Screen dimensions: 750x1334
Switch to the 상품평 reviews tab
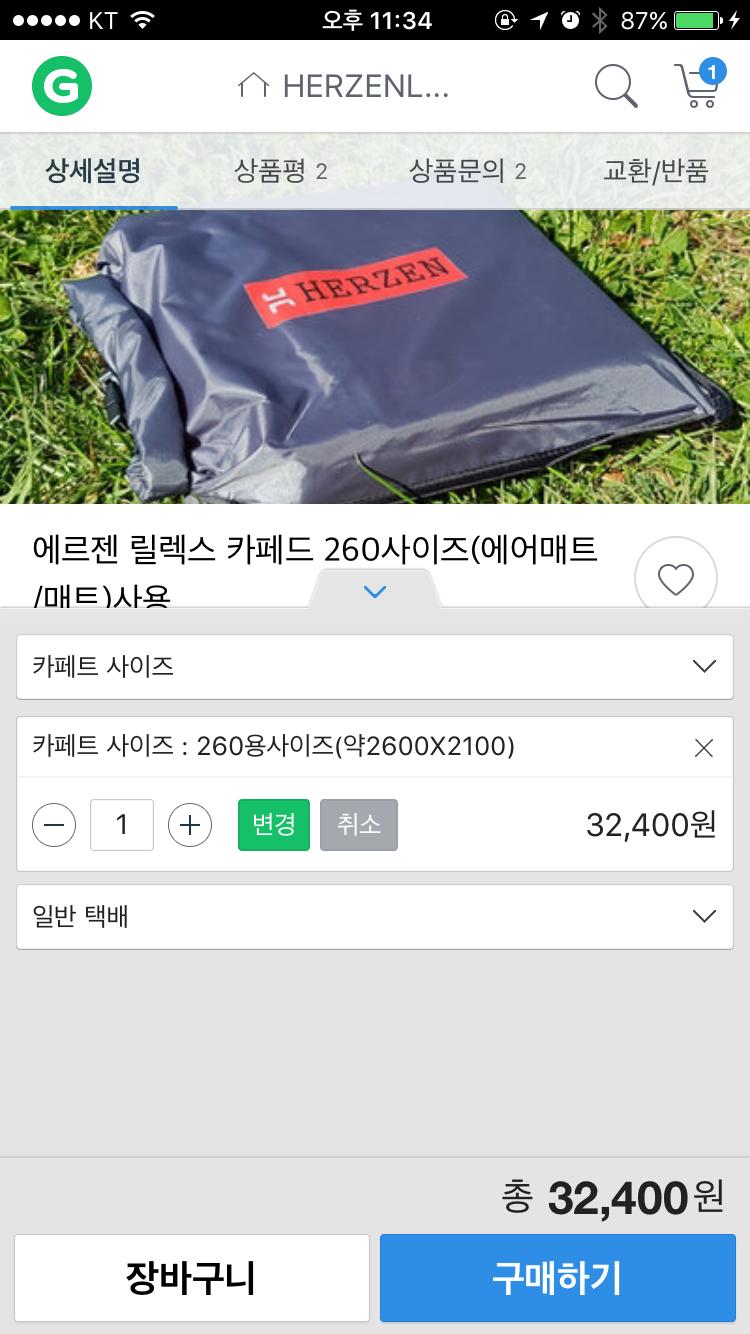click(280, 171)
